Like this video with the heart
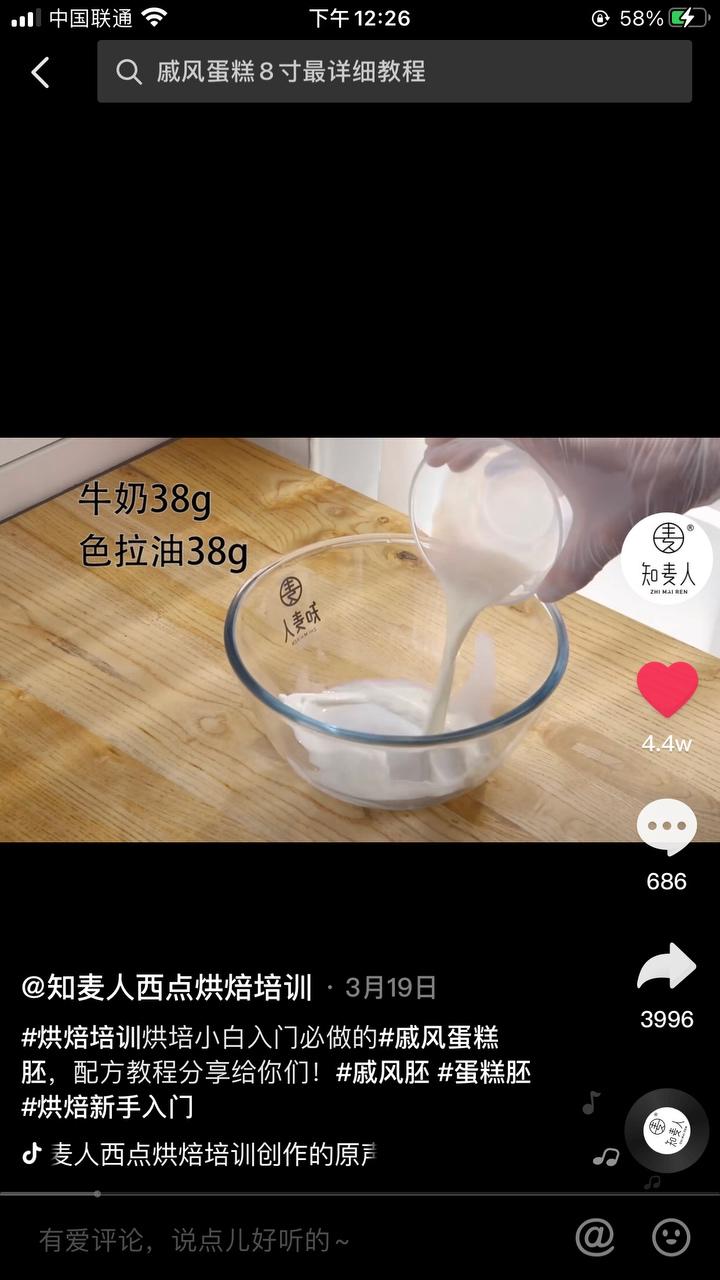 [667, 689]
